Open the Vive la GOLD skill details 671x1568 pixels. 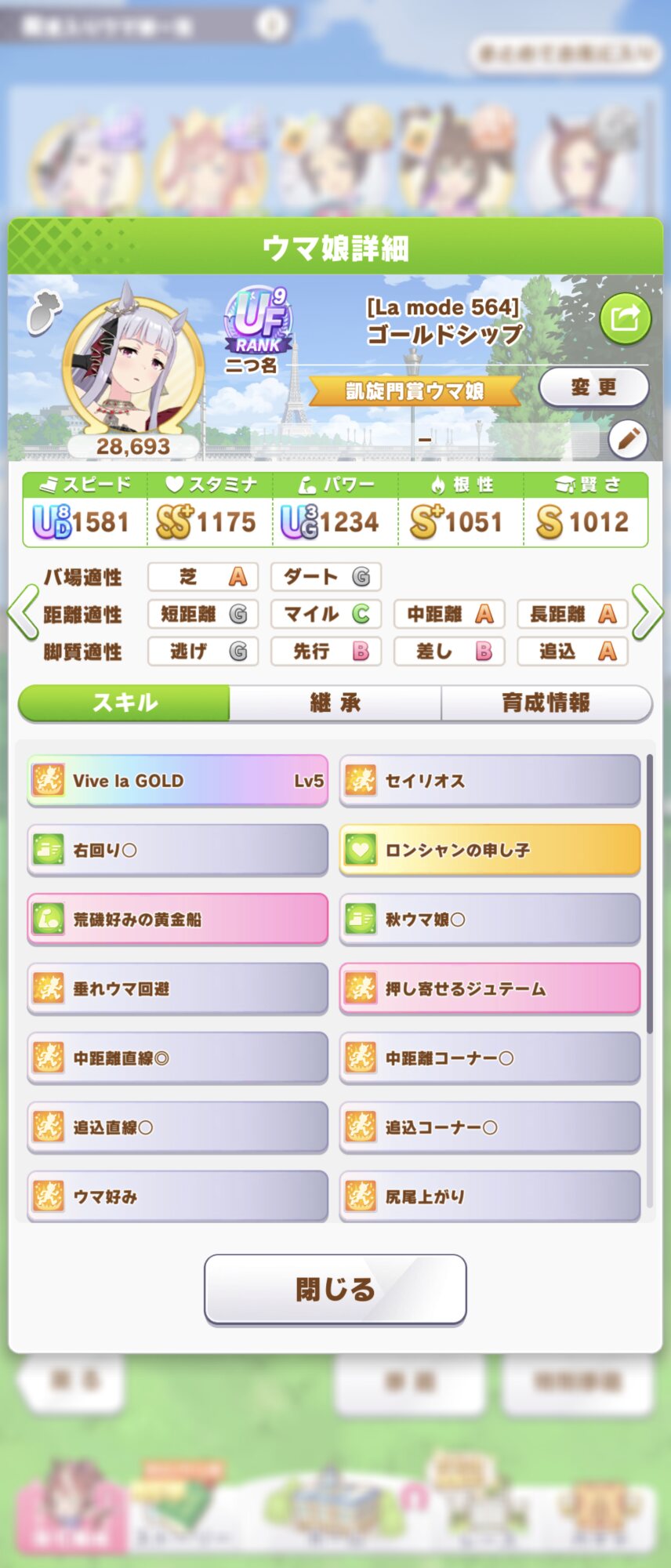click(177, 781)
